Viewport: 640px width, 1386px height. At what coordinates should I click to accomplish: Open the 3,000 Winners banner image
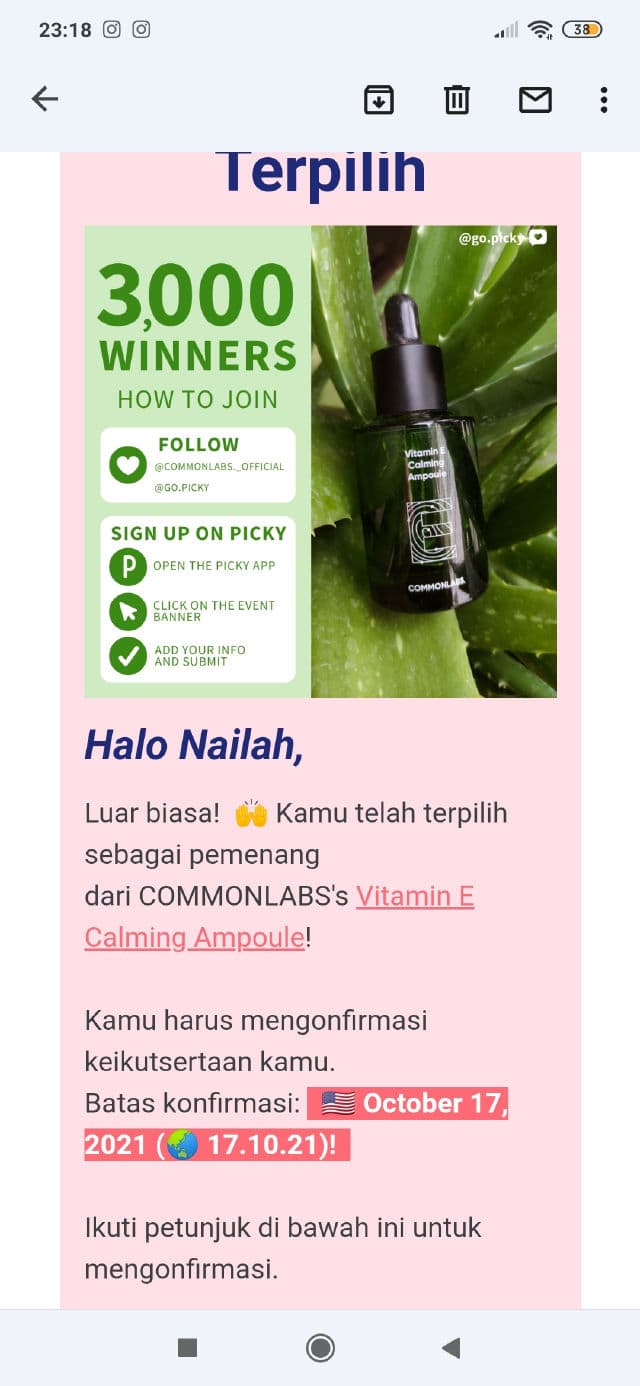pos(320,461)
